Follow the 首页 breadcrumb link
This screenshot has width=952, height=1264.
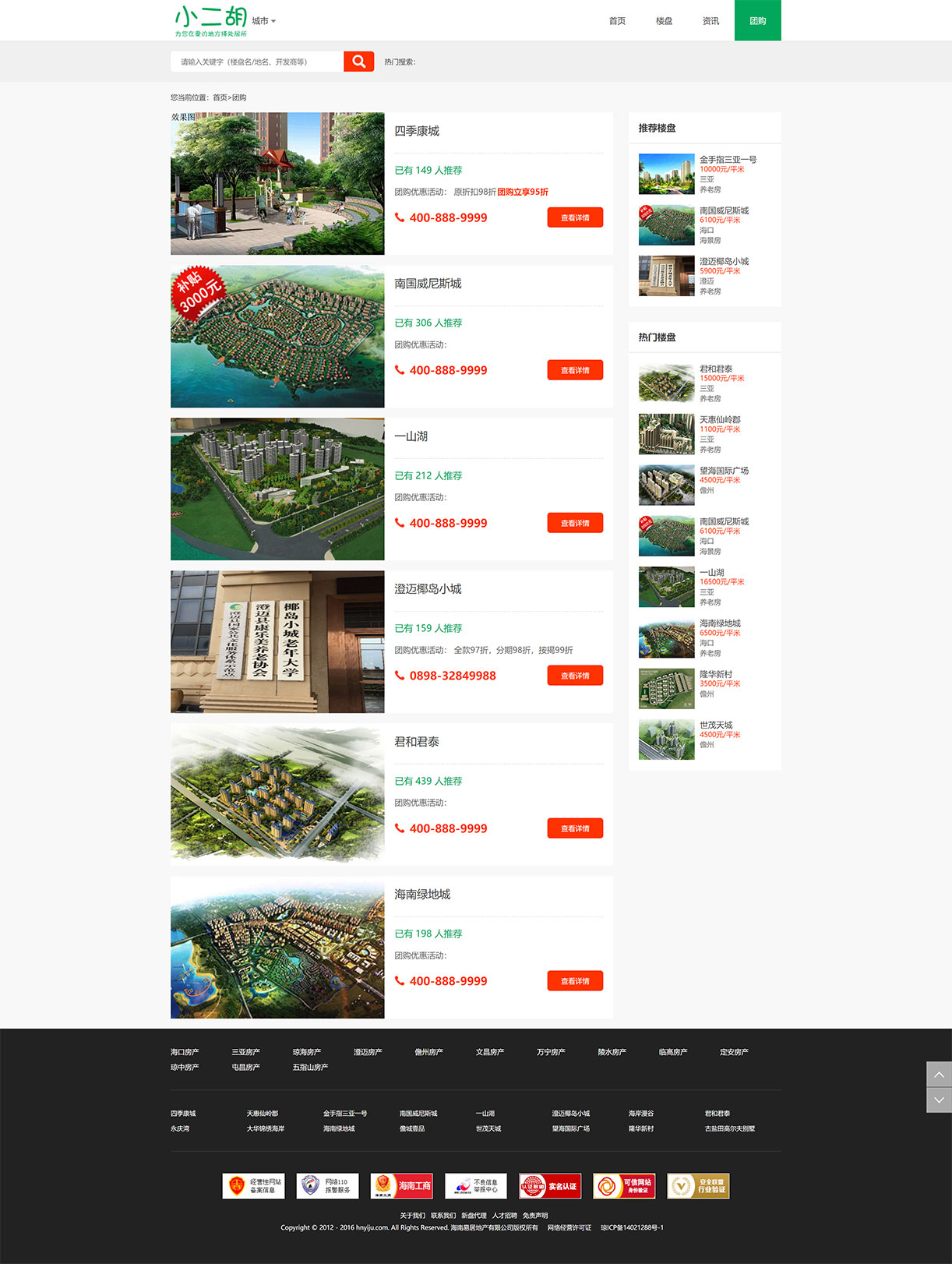point(220,97)
